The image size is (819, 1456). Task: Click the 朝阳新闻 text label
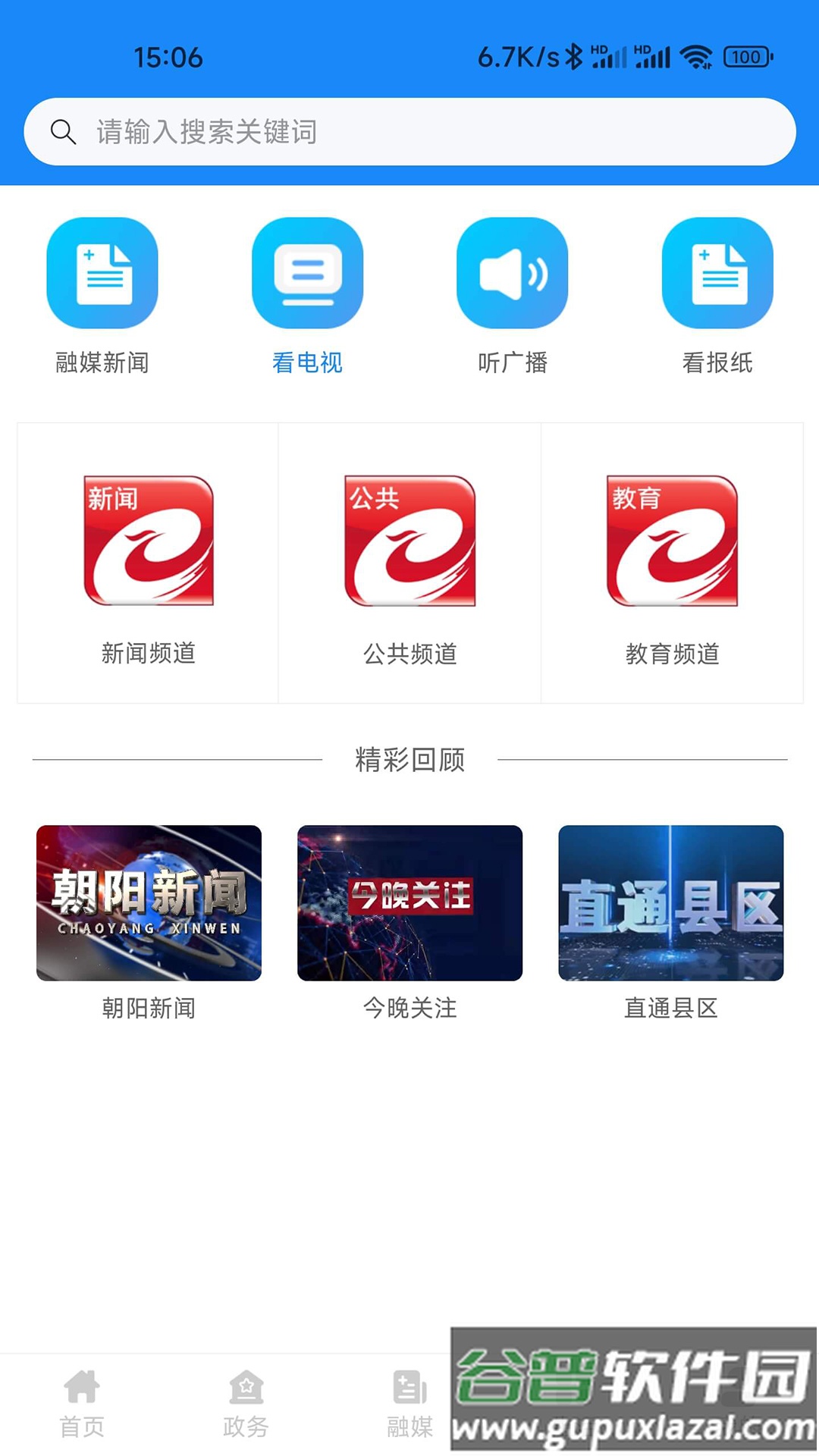click(x=148, y=1009)
